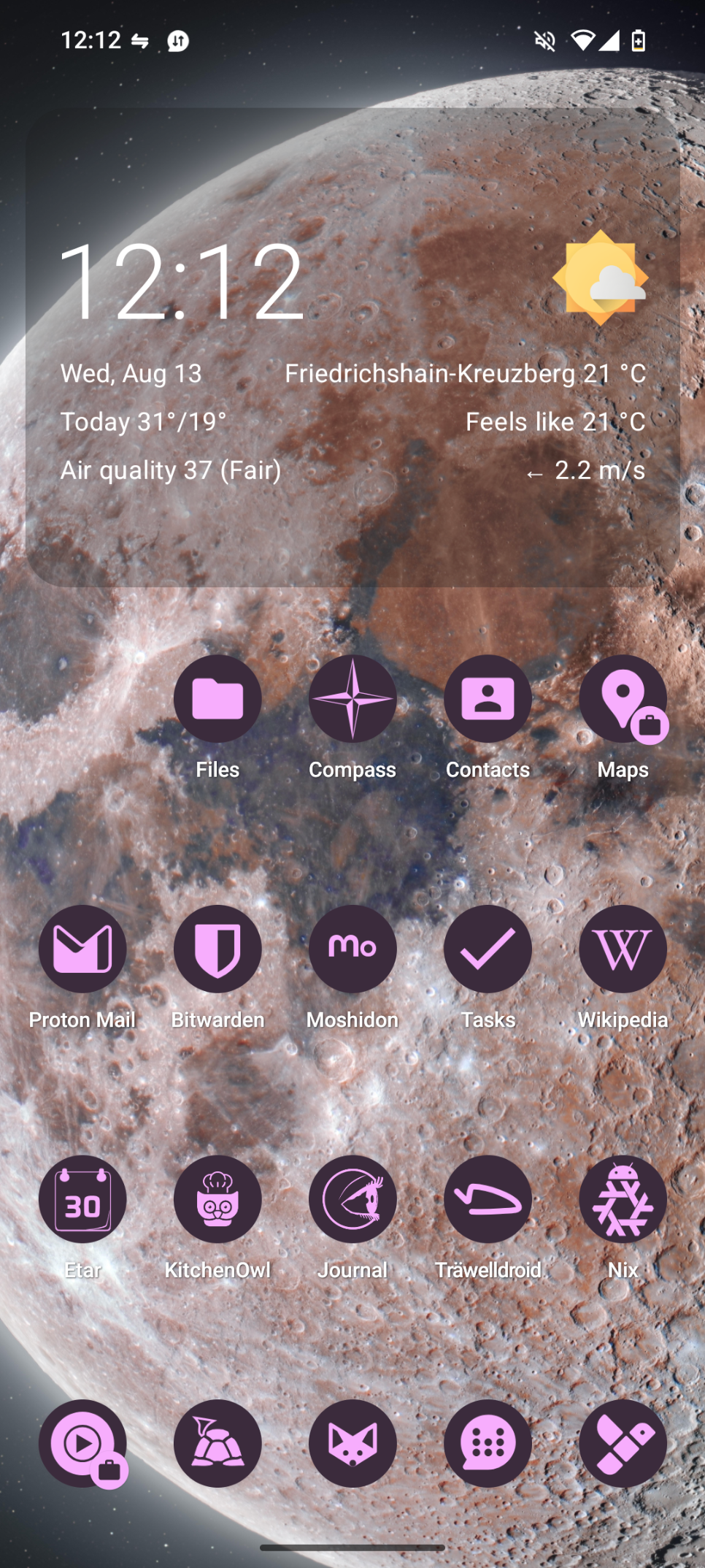Open the Files app

click(217, 699)
